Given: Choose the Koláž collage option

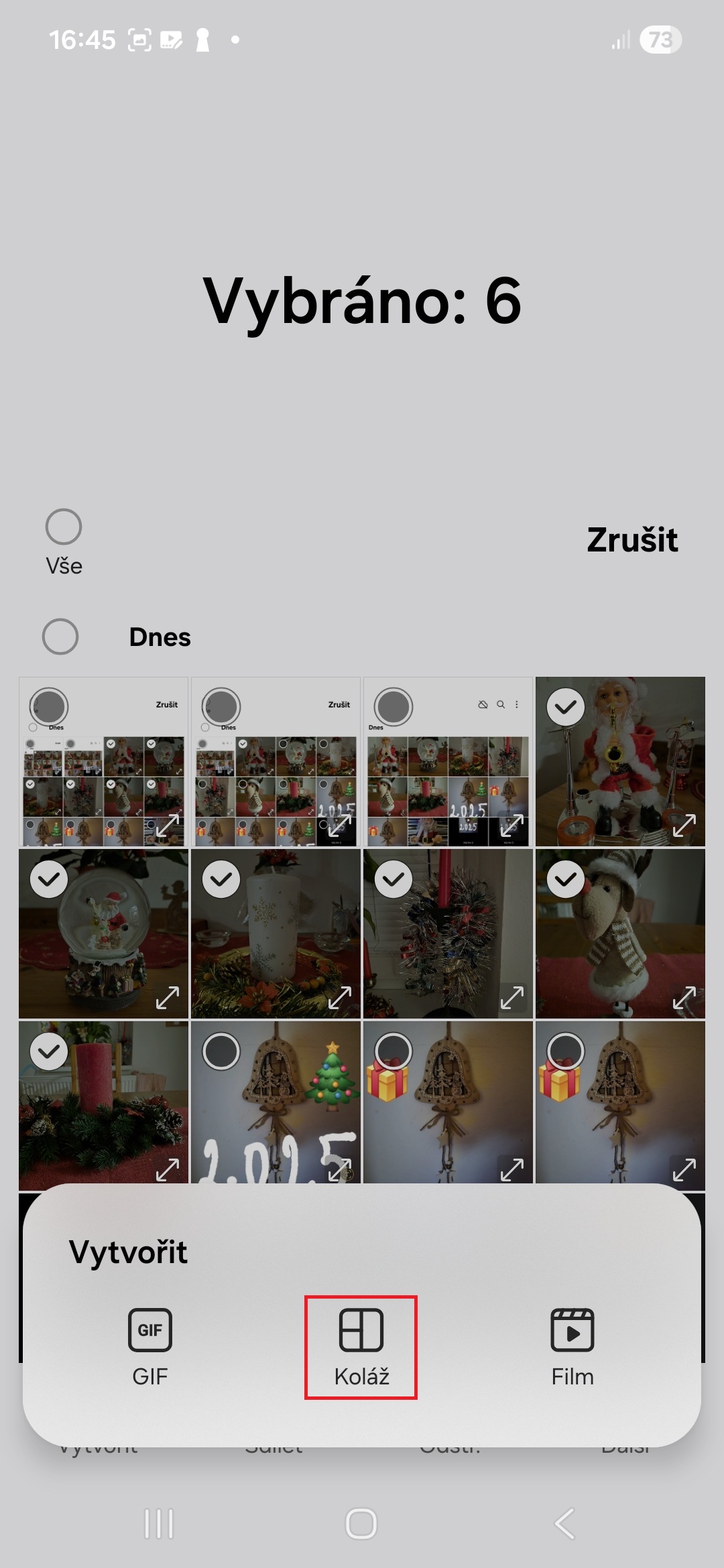Looking at the screenshot, I should [361, 1347].
